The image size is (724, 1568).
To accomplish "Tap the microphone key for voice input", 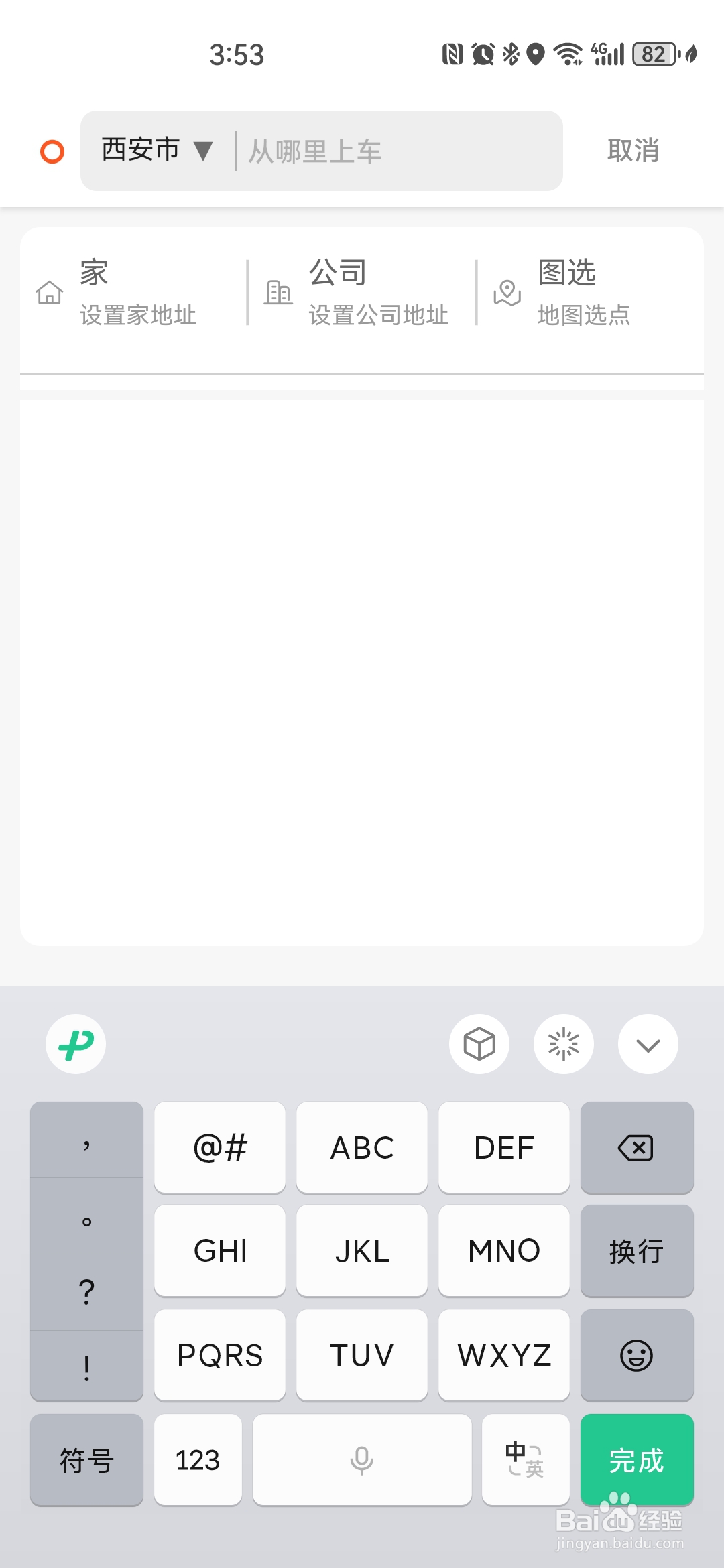I will [x=361, y=1461].
